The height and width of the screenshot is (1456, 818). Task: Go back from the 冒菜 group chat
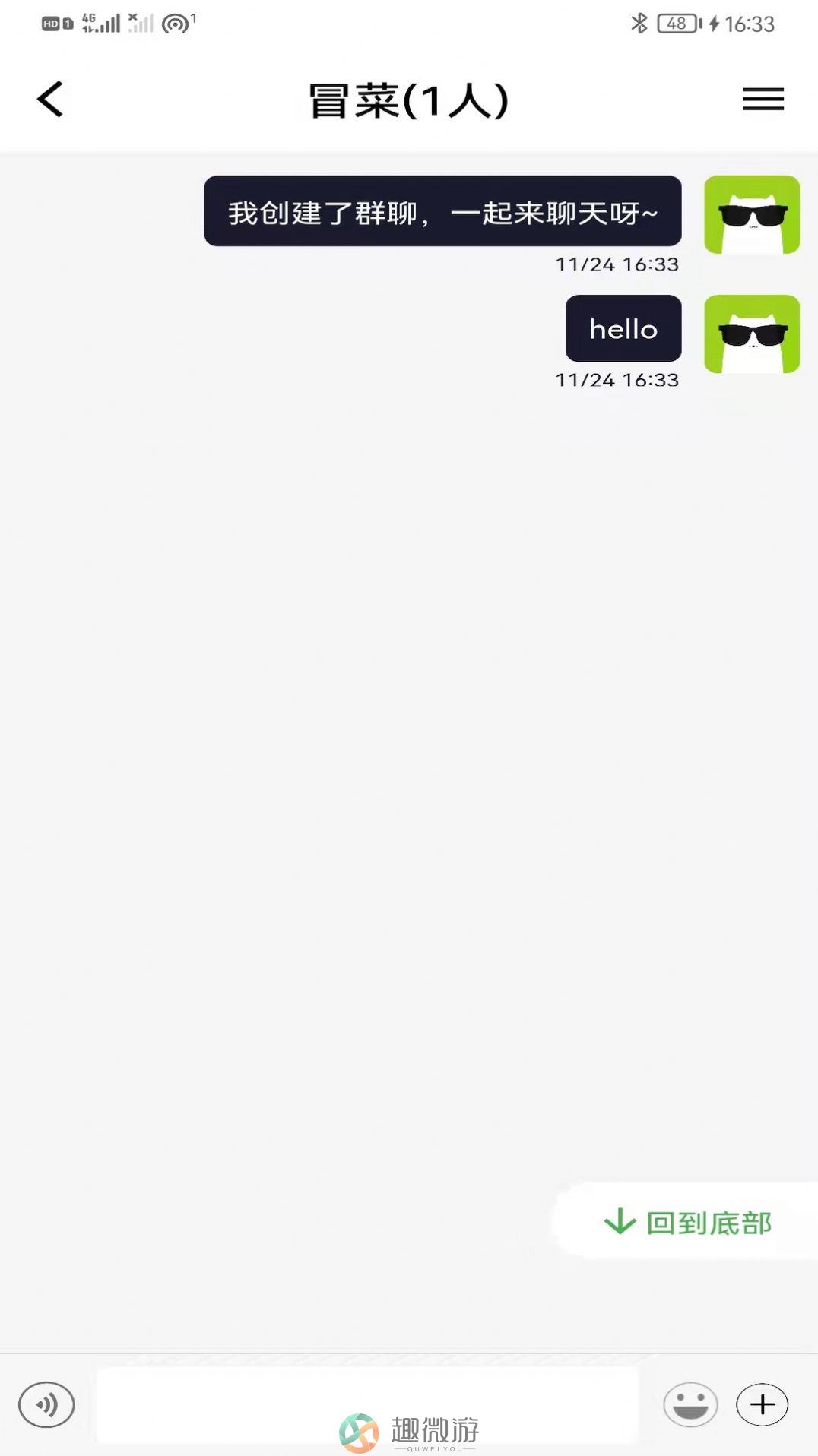(x=50, y=99)
